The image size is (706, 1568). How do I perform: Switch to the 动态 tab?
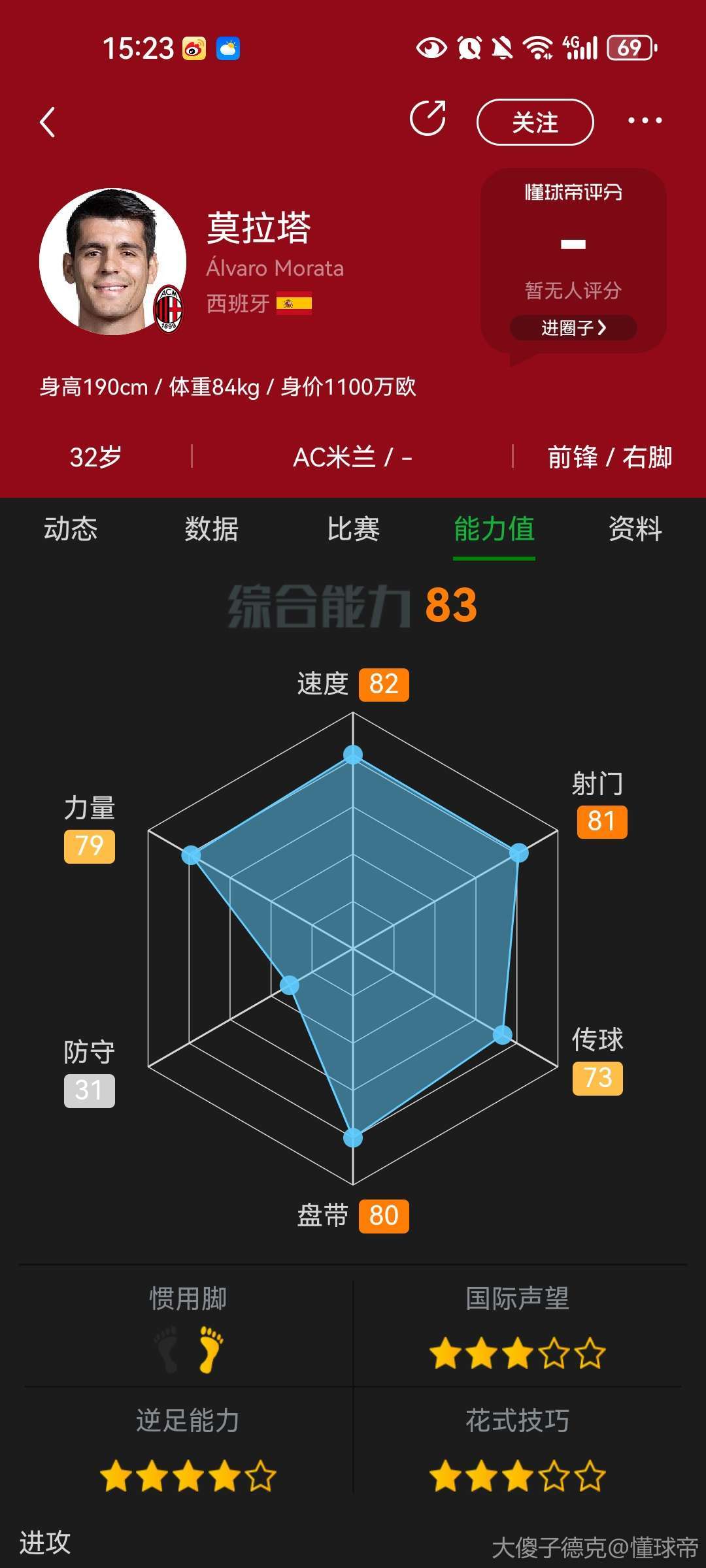71,529
